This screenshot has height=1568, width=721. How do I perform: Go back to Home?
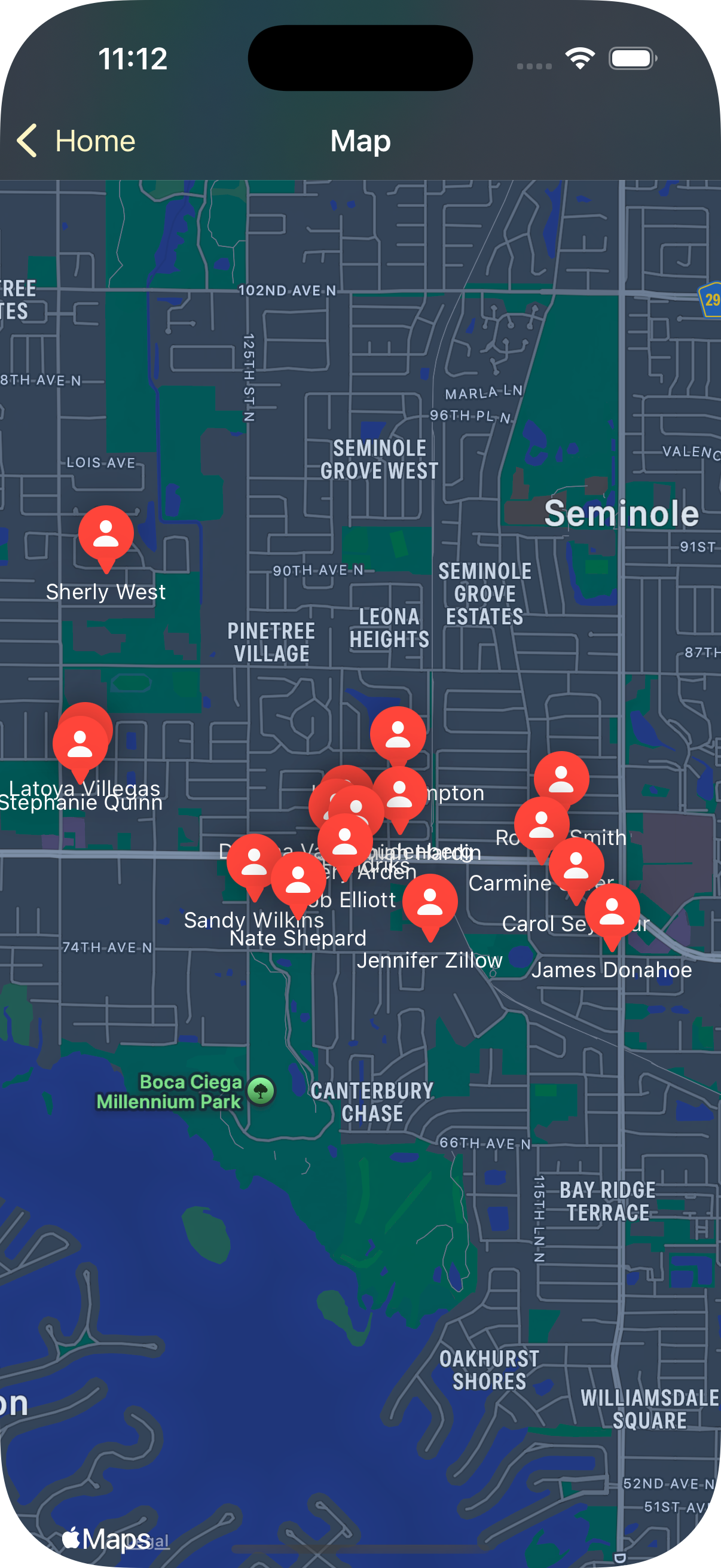click(76, 141)
